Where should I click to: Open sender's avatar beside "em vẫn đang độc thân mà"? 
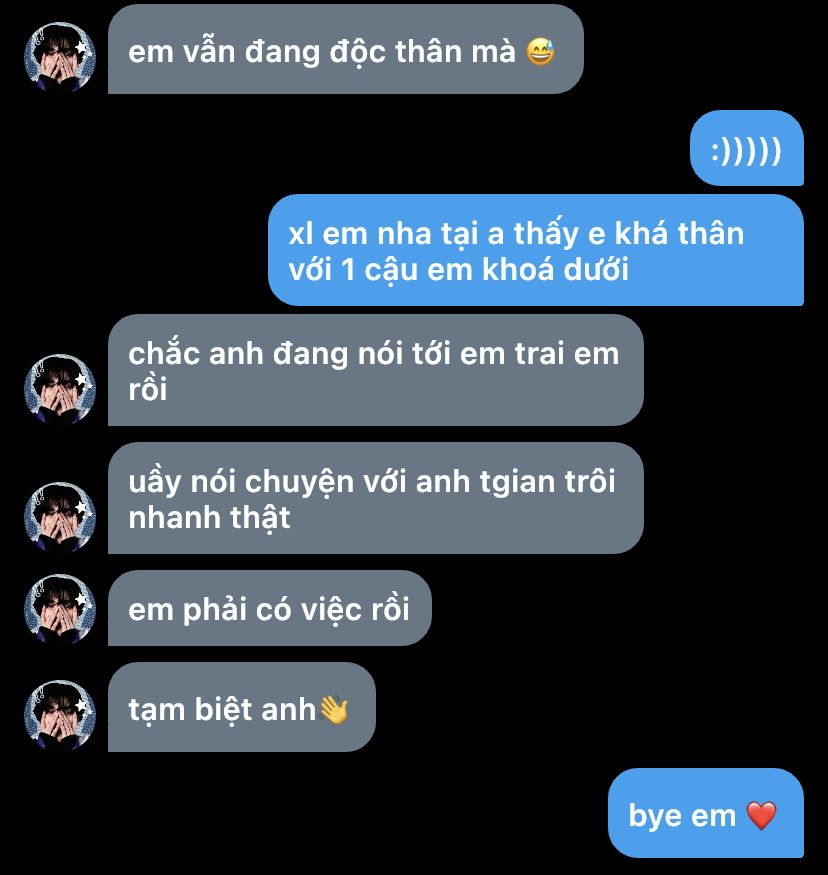pos(60,57)
